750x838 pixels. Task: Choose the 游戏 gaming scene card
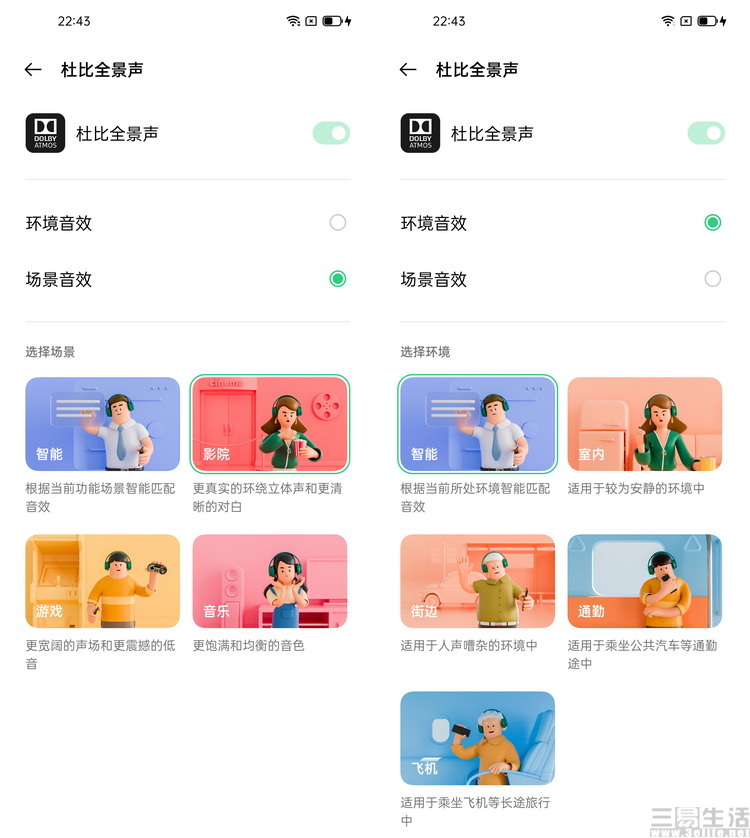(x=102, y=581)
